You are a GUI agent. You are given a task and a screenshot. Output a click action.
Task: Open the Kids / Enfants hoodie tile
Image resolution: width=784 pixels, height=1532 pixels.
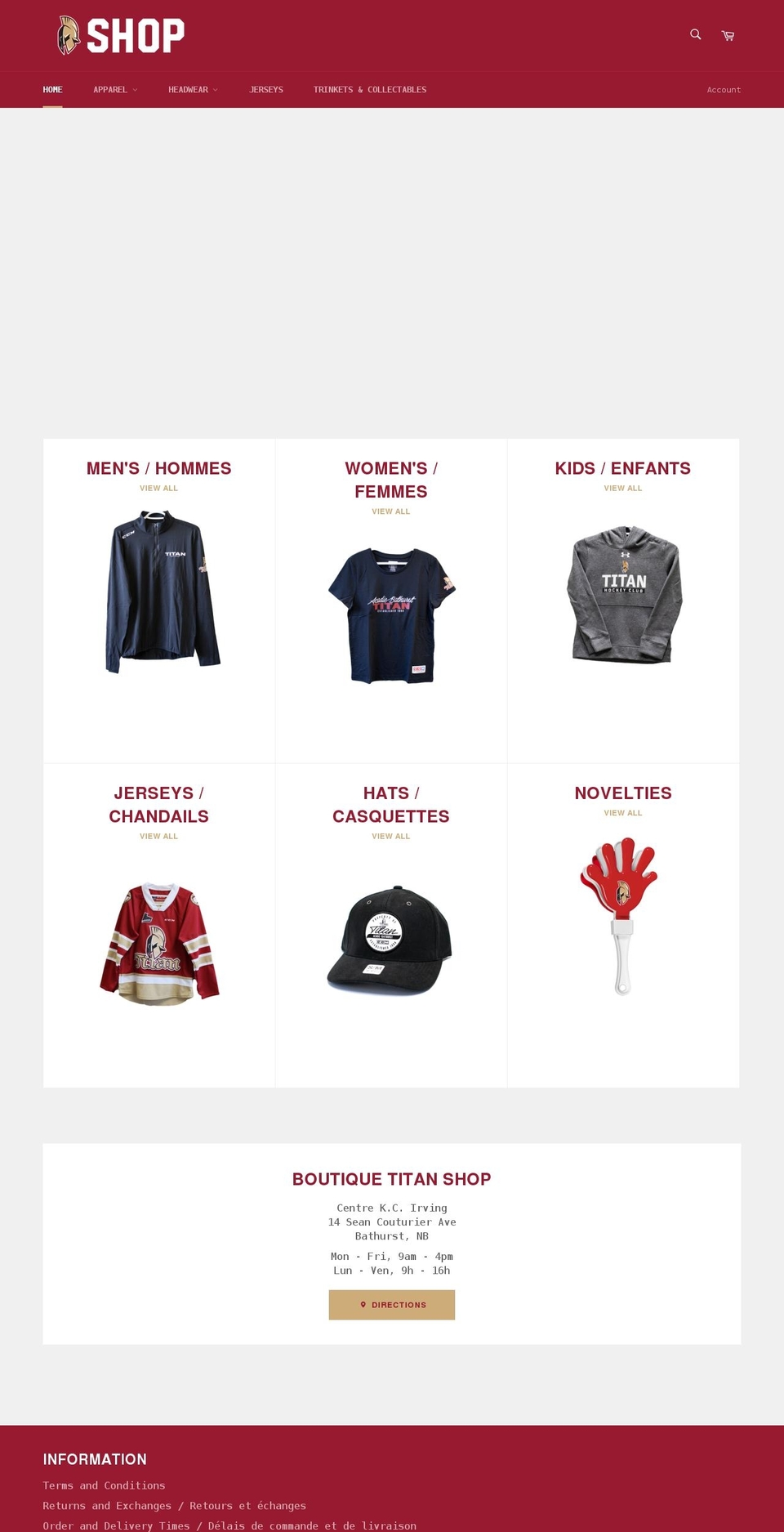pyautogui.click(x=624, y=594)
